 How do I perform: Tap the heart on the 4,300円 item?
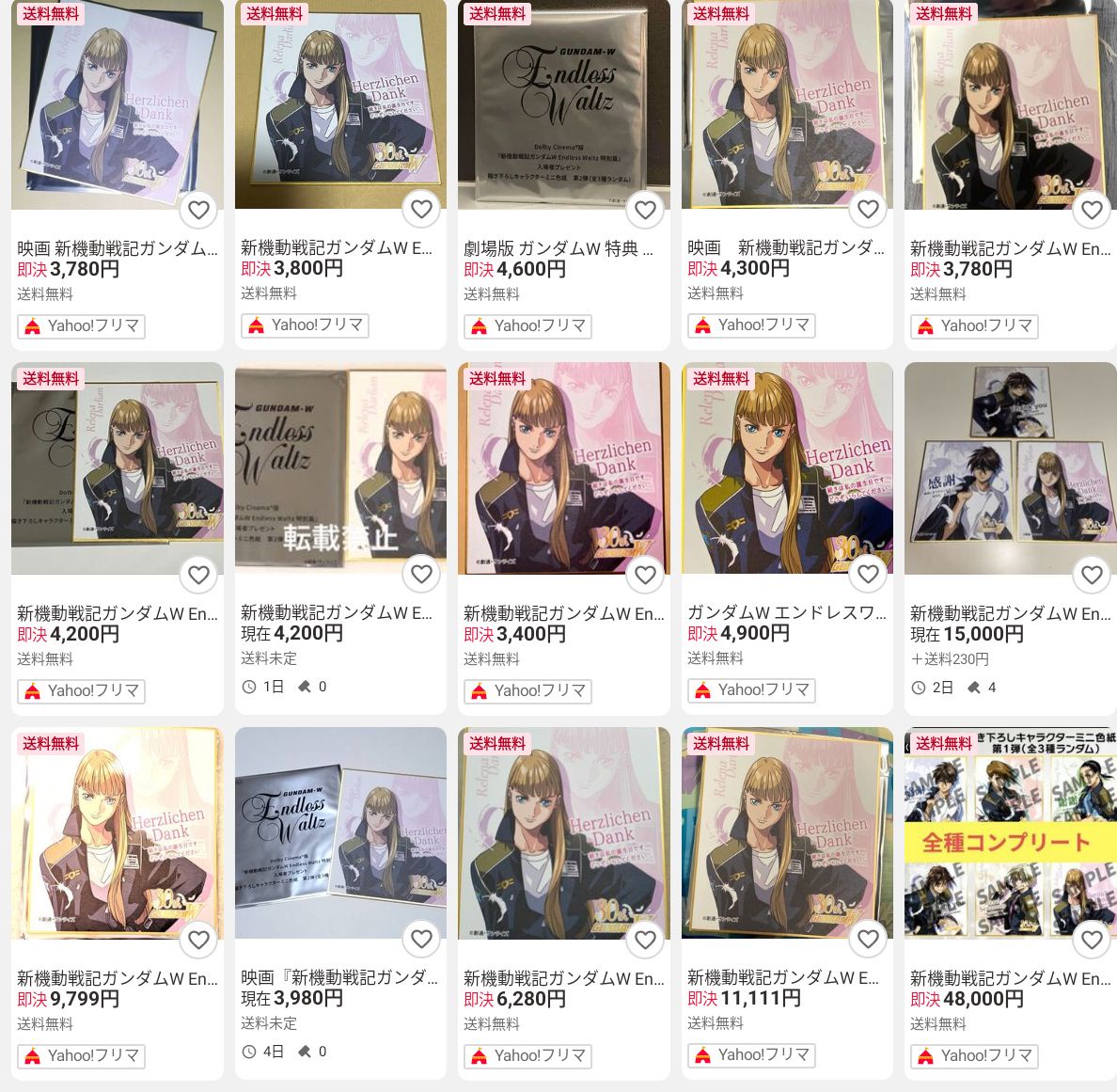(x=868, y=210)
